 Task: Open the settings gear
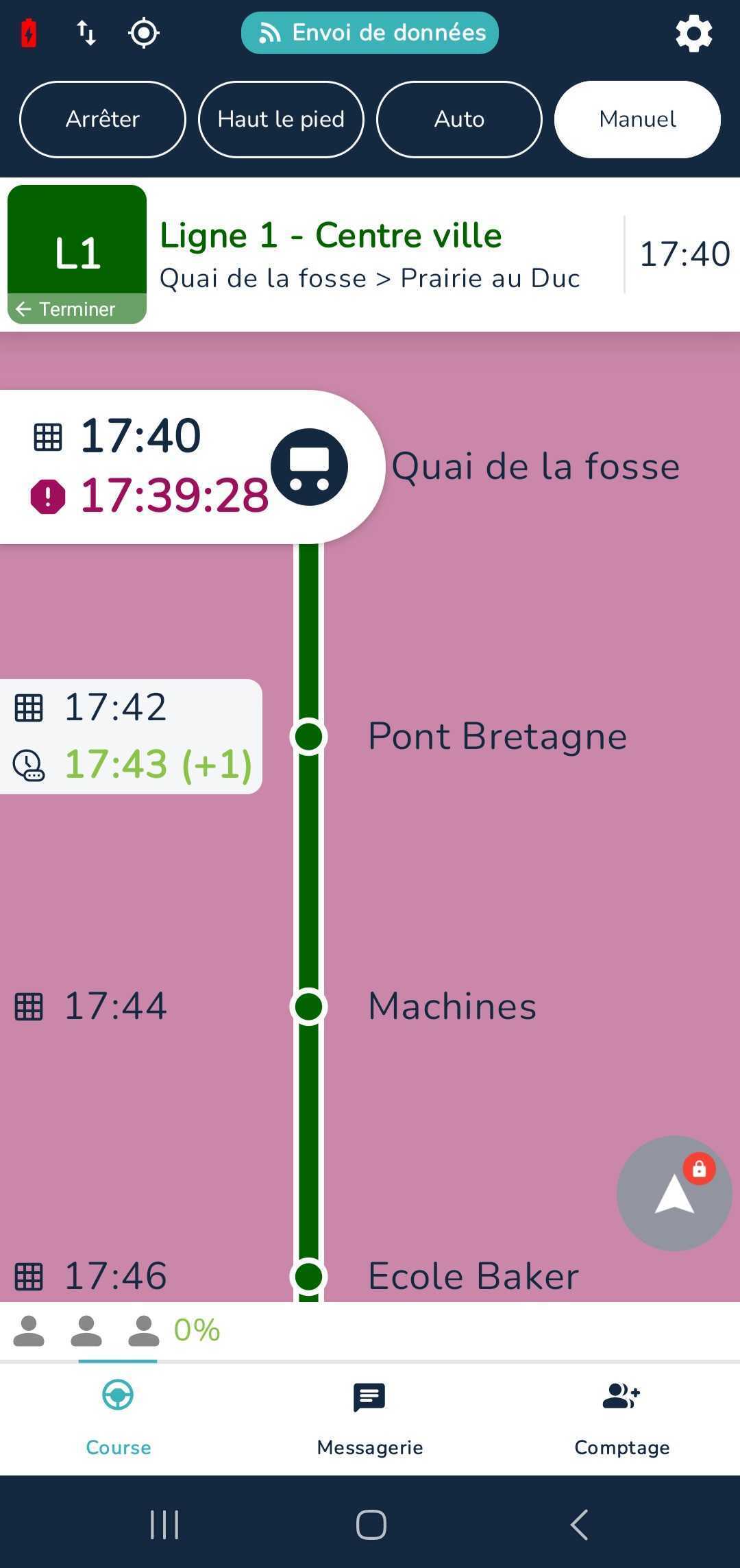693,32
